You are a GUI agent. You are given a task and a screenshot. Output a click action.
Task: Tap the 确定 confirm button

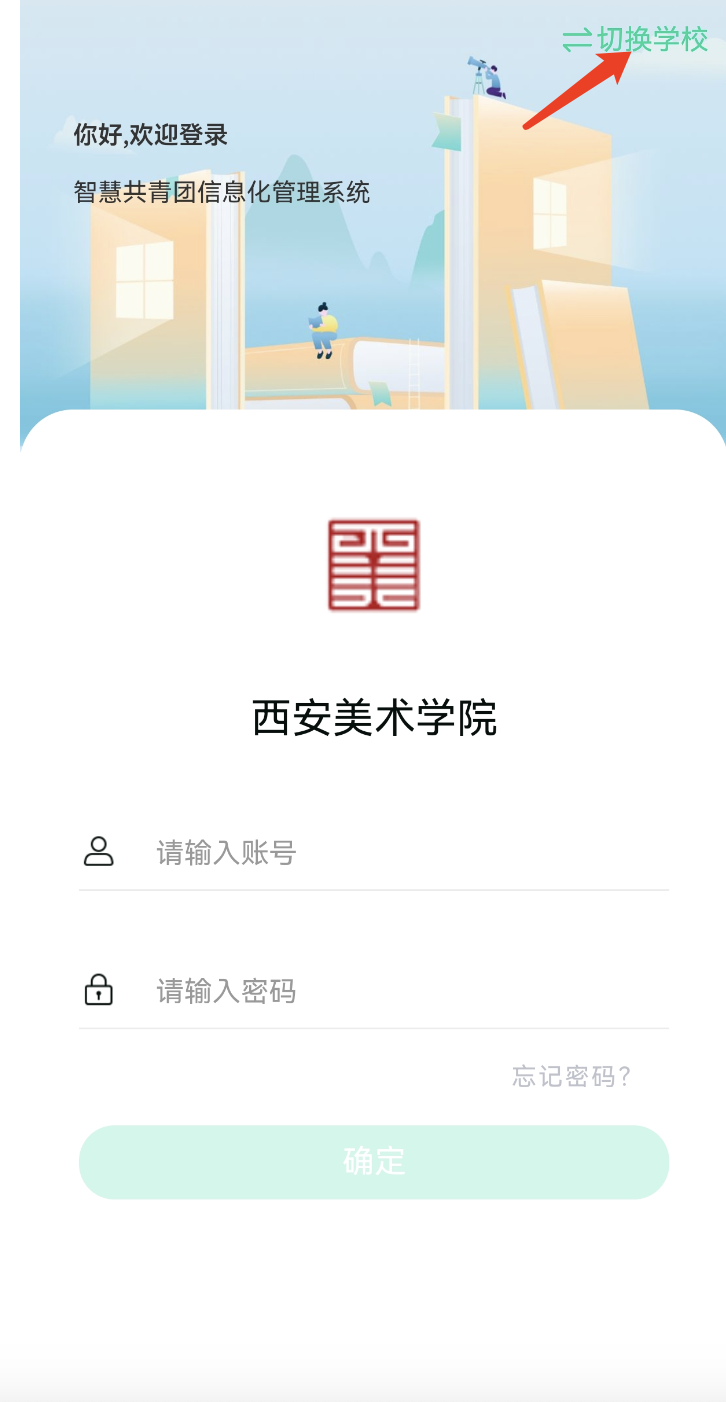click(373, 1161)
